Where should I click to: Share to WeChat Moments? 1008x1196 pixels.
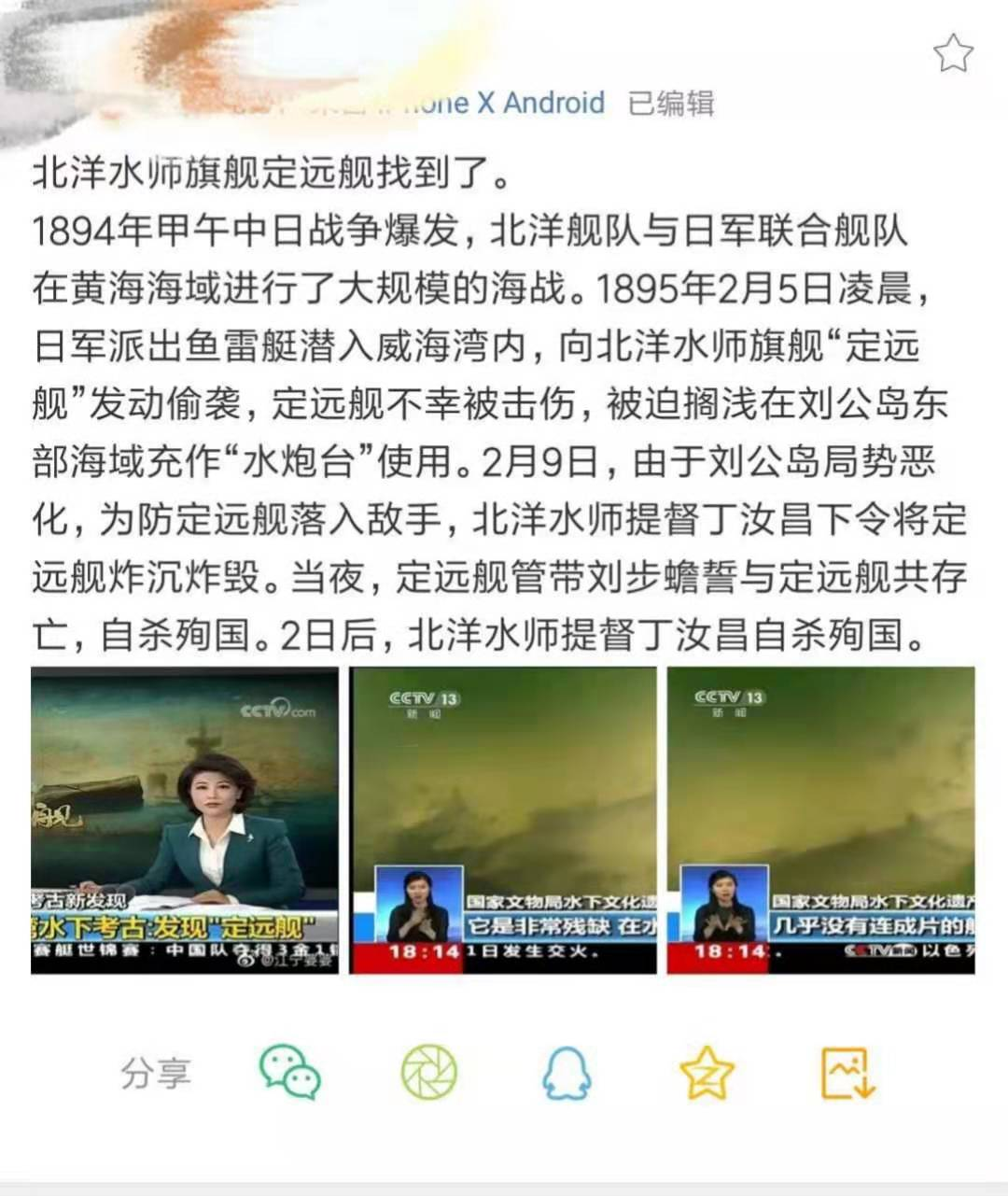coord(429,1073)
